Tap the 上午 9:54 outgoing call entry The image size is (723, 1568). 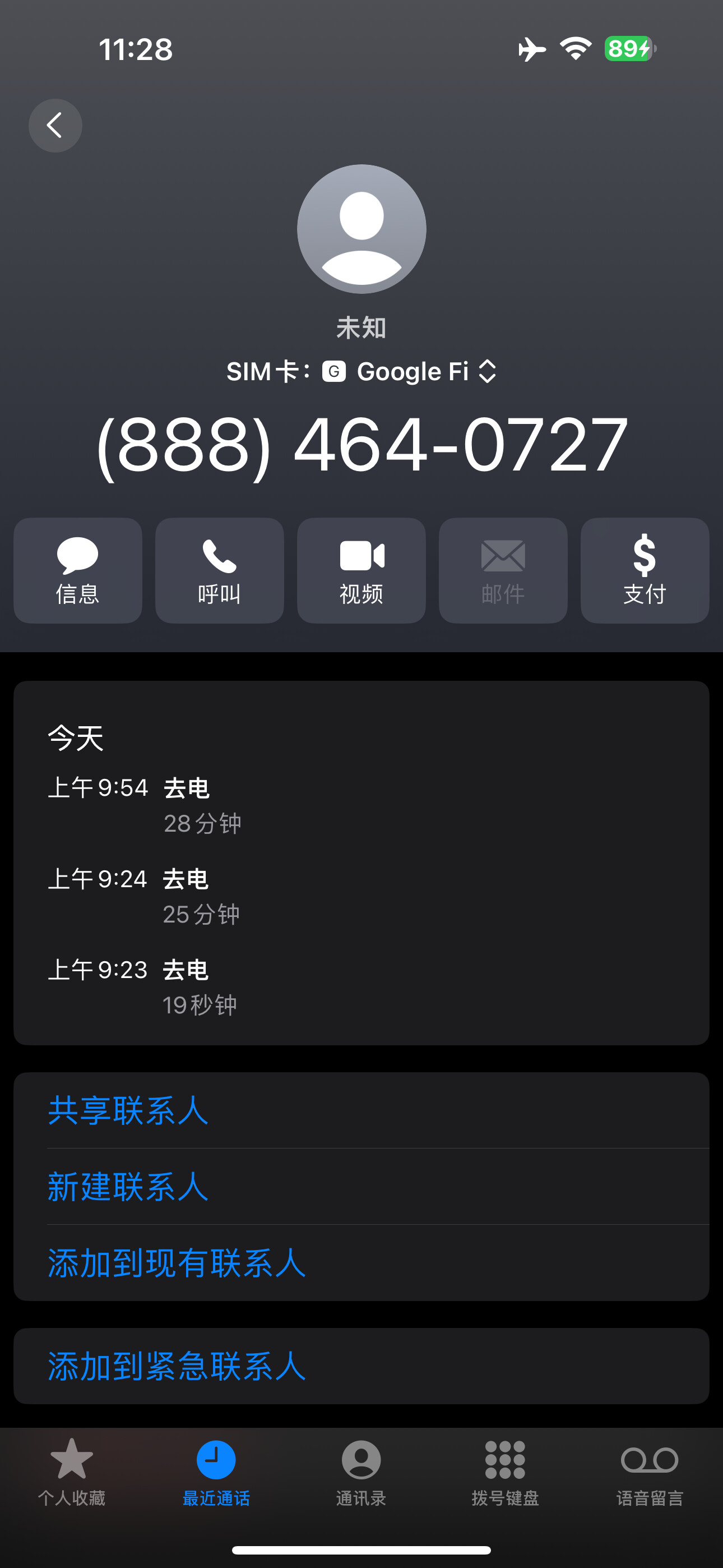[x=183, y=804]
